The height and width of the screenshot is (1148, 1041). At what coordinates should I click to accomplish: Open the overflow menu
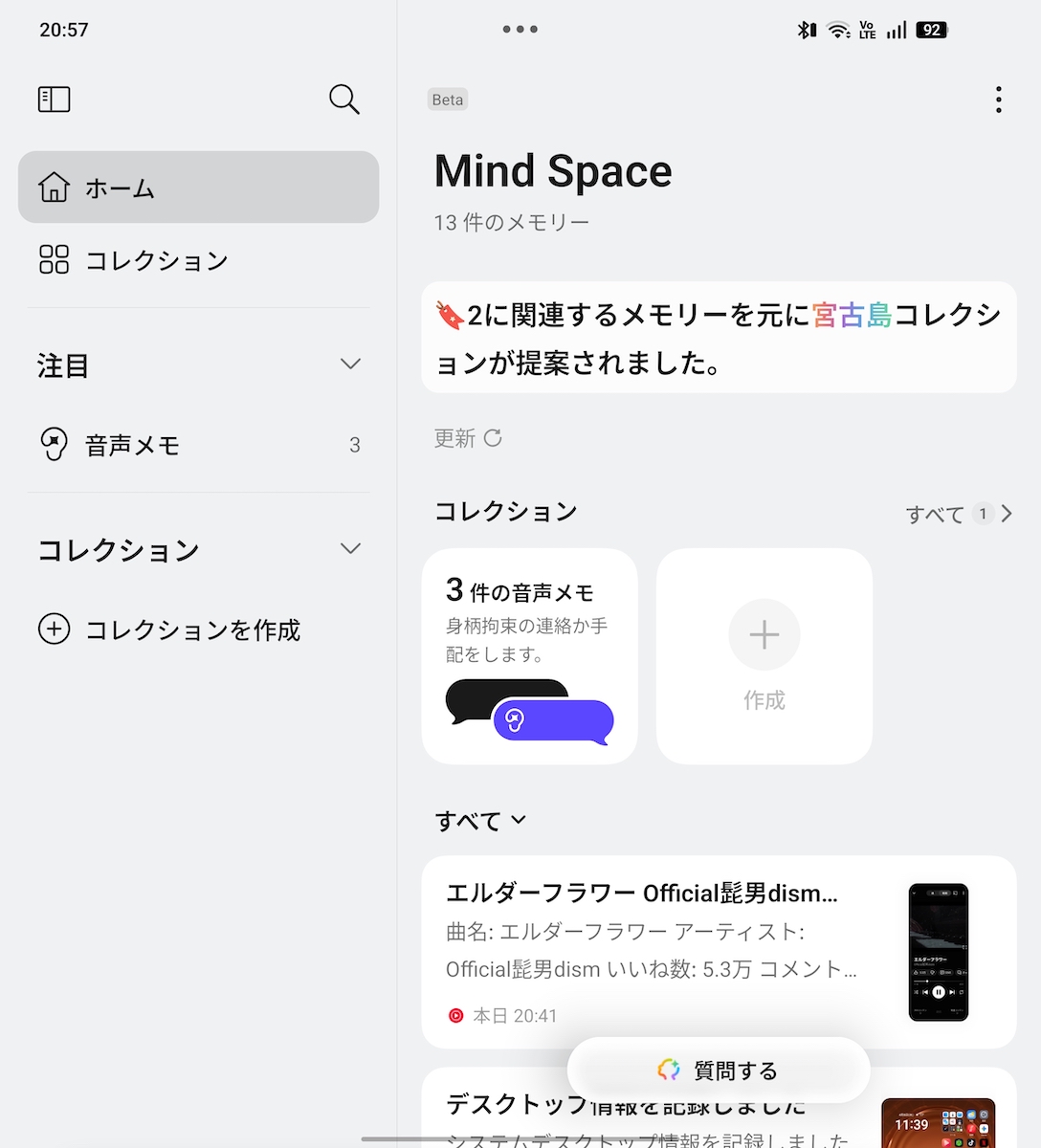tap(998, 99)
